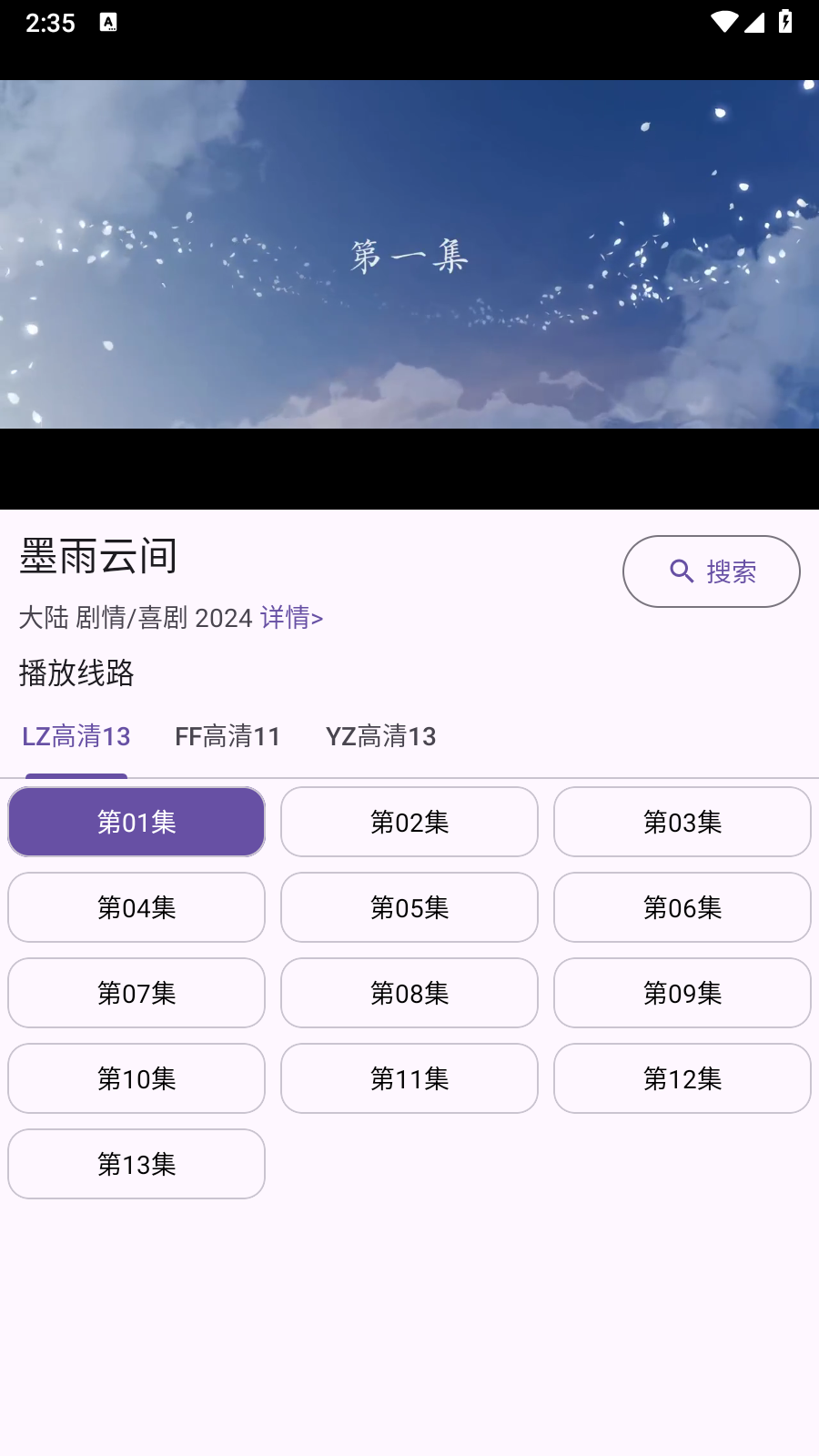Jump to episode 第08集
819x1456 pixels.
(x=409, y=993)
